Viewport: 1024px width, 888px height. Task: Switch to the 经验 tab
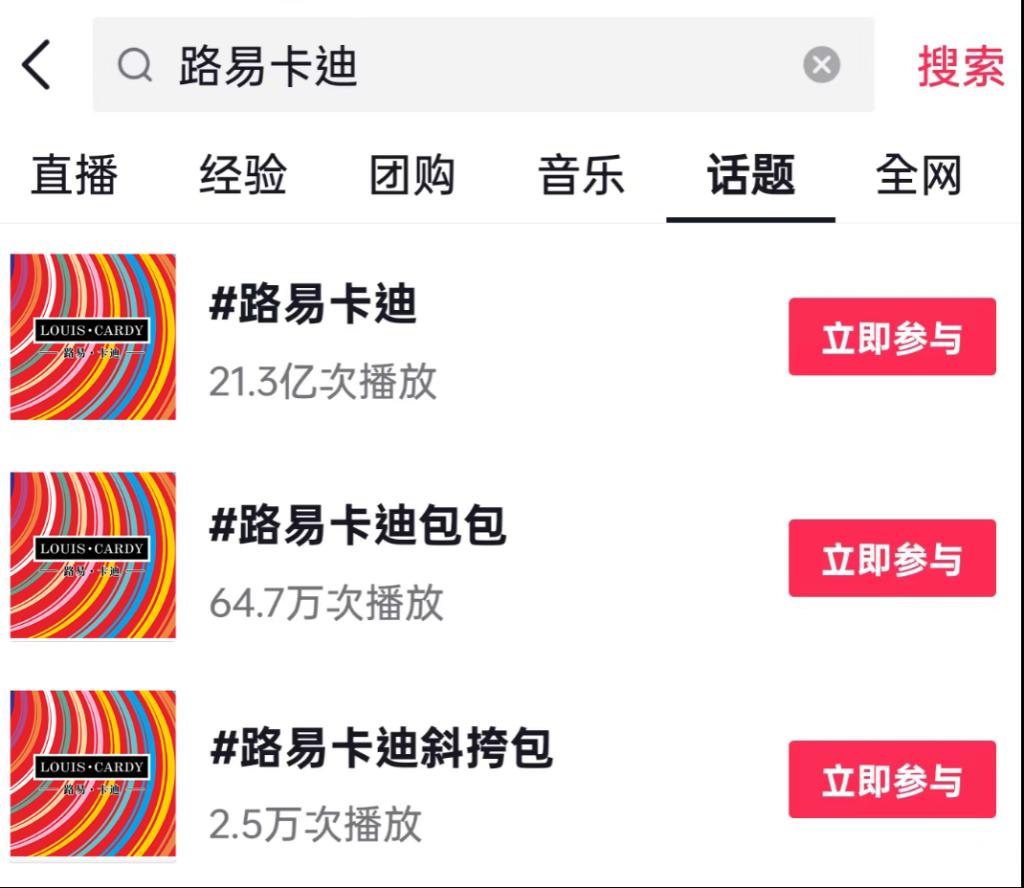[x=243, y=176]
